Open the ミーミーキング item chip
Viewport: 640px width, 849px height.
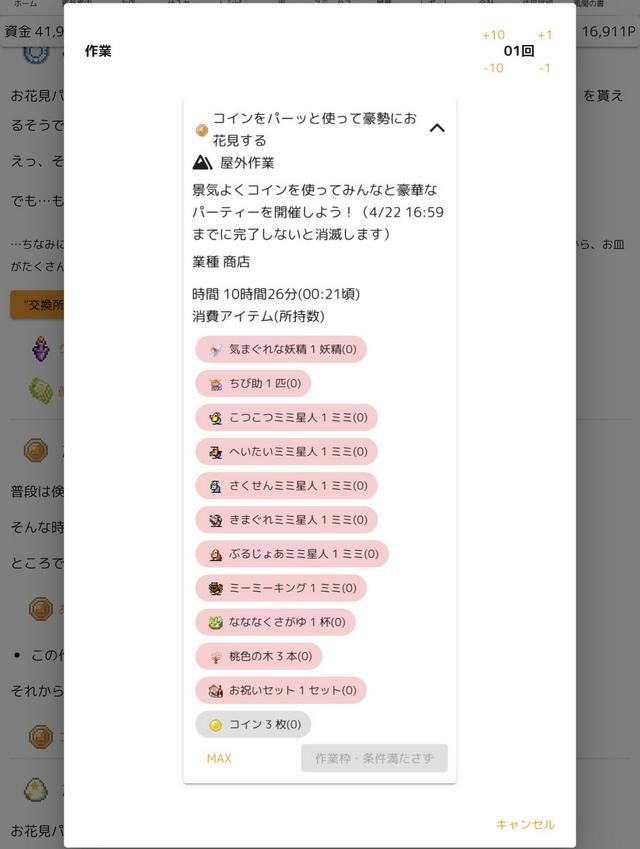(x=281, y=587)
